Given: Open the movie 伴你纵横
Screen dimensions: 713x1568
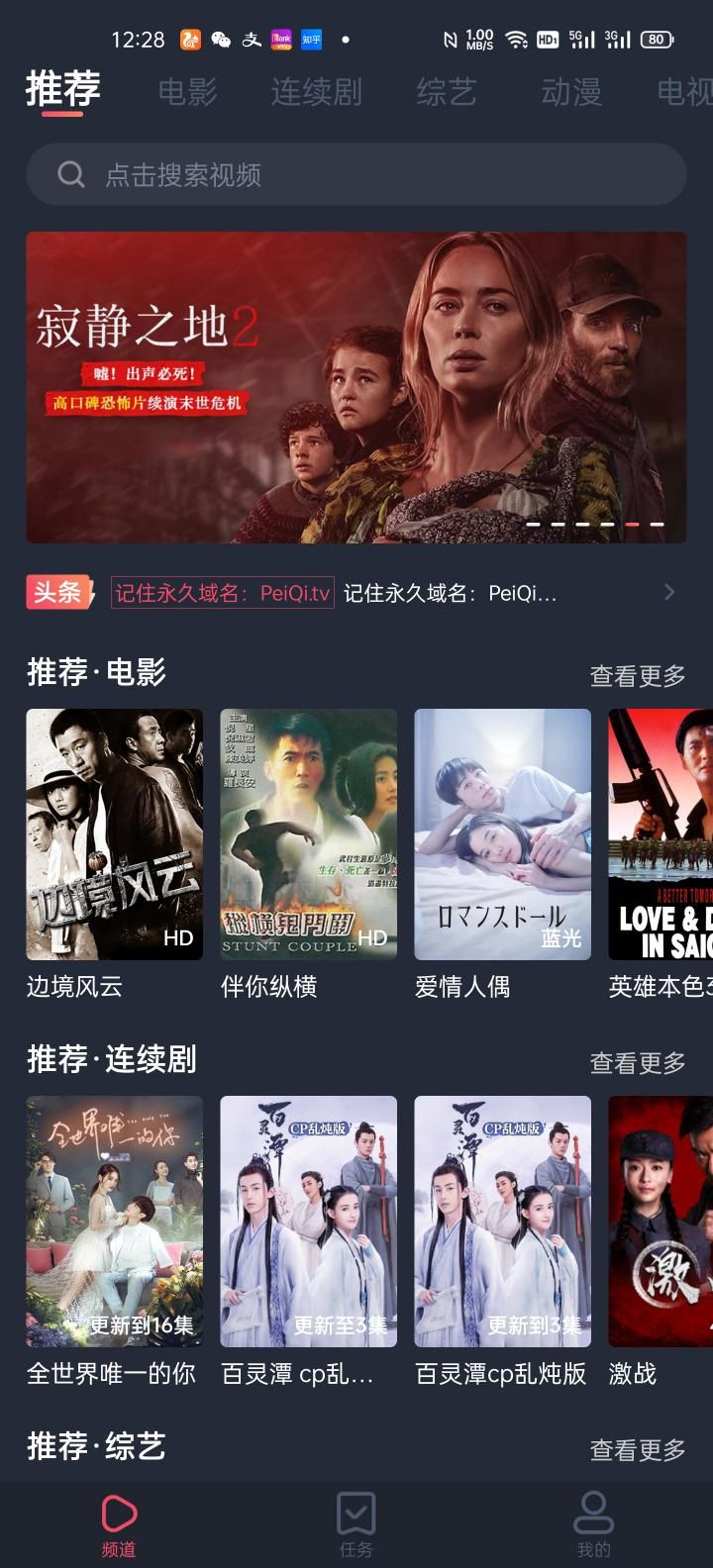Looking at the screenshot, I should tap(309, 854).
